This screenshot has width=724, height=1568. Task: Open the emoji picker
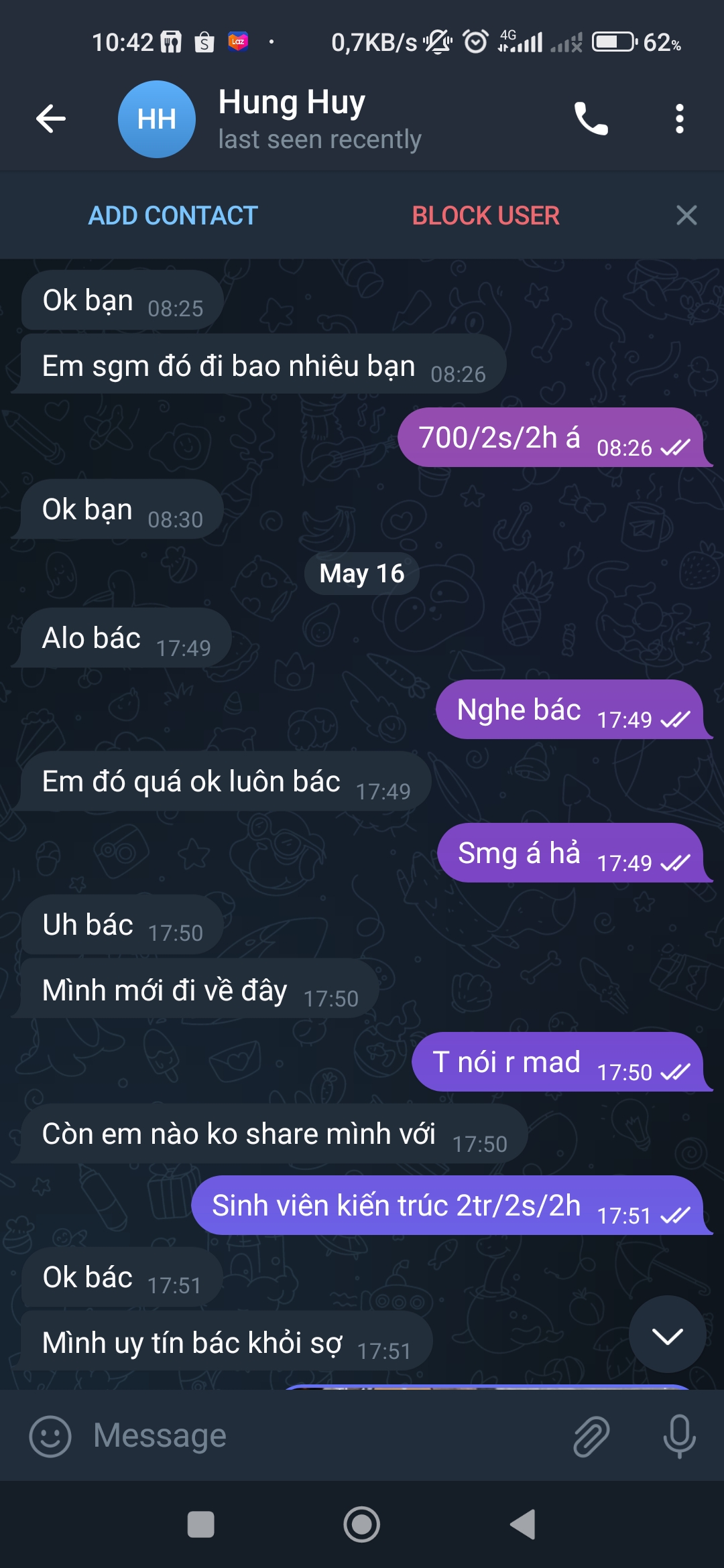50,1434
